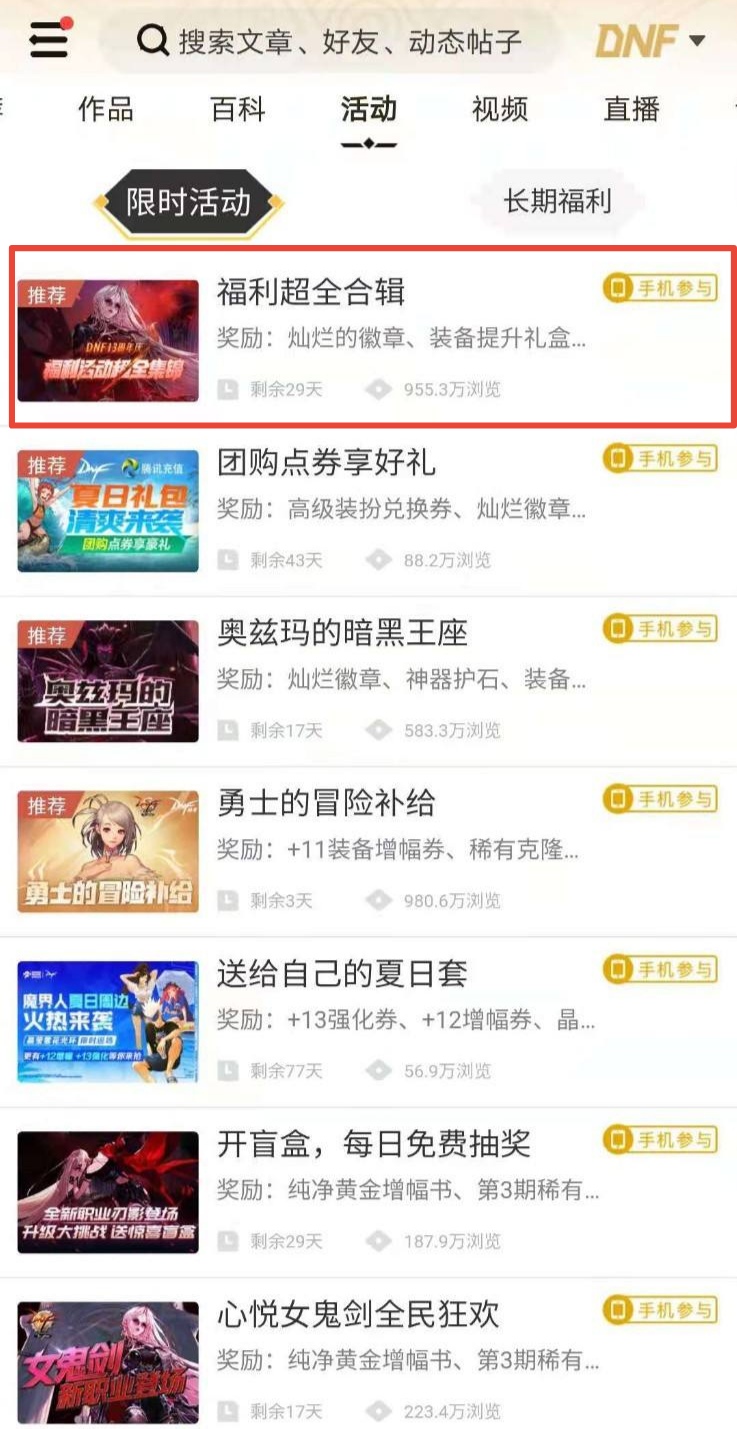737x1429 pixels.
Task: Switch to the 百科 tab
Action: (238, 109)
